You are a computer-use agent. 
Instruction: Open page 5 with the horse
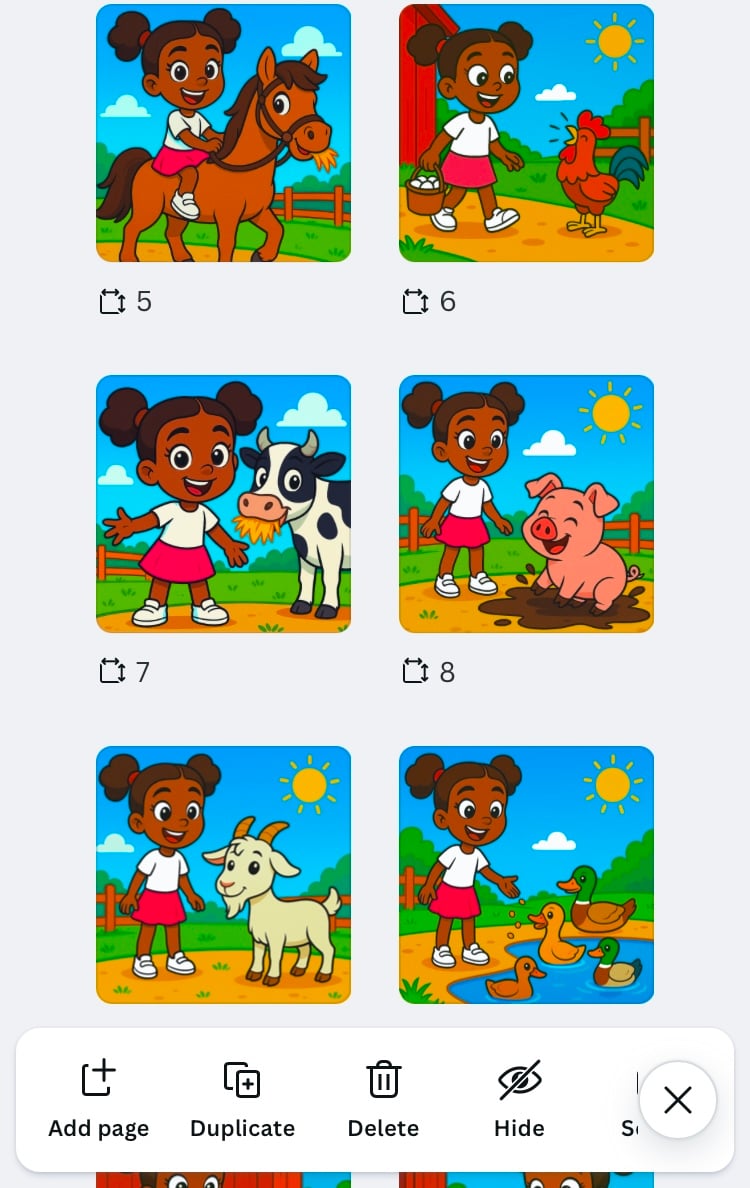click(223, 133)
